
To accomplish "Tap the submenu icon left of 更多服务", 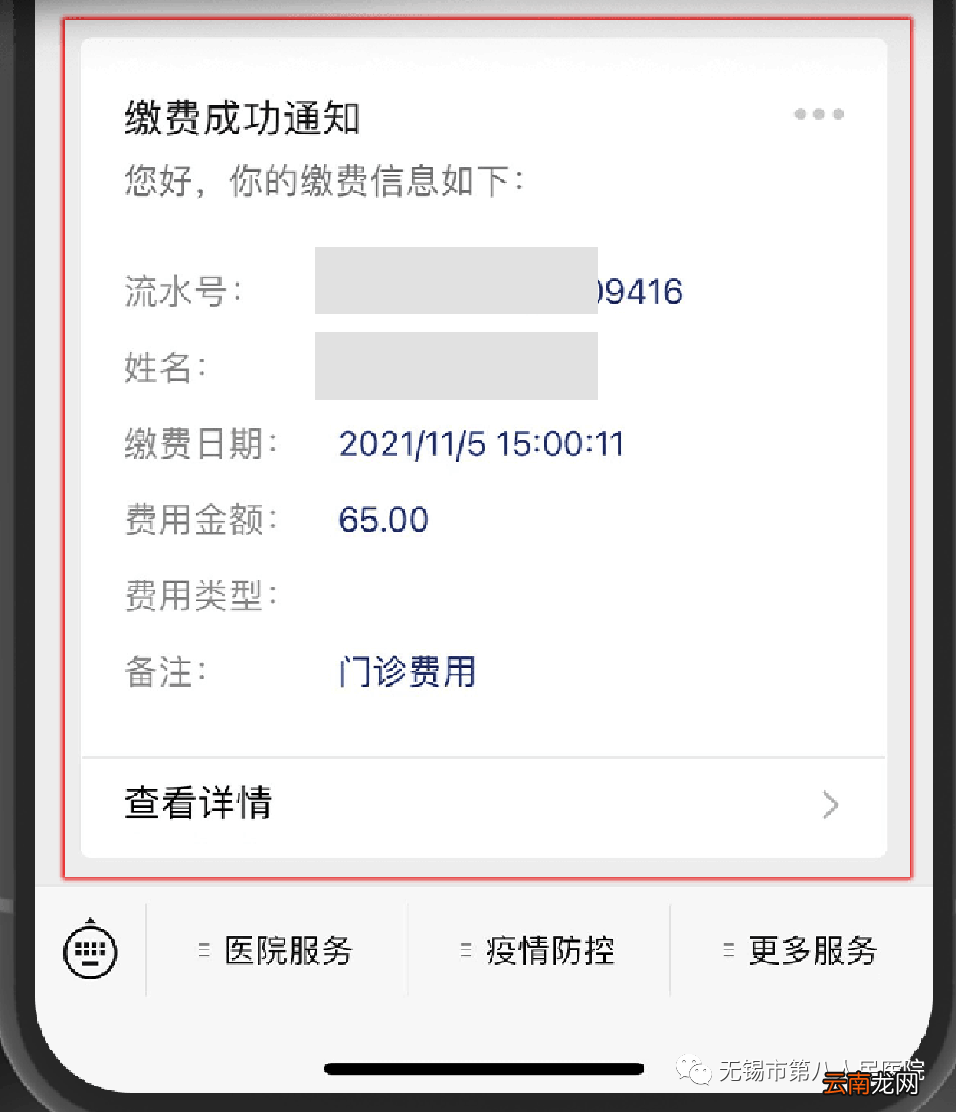I will pyautogui.click(x=727, y=950).
